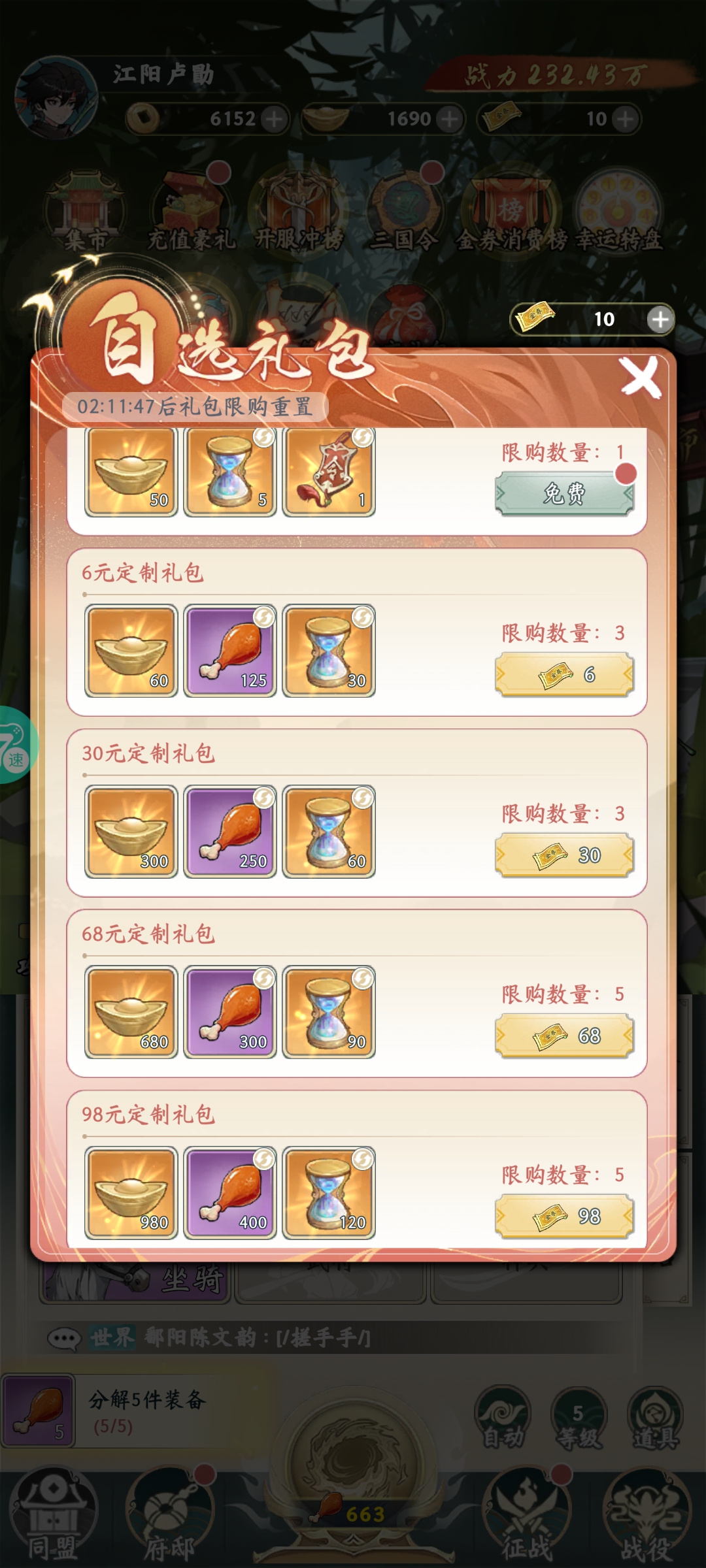This screenshot has height=1568, width=706.
Task: View the 680 gold ingot in 68元 pack
Action: (x=131, y=1012)
